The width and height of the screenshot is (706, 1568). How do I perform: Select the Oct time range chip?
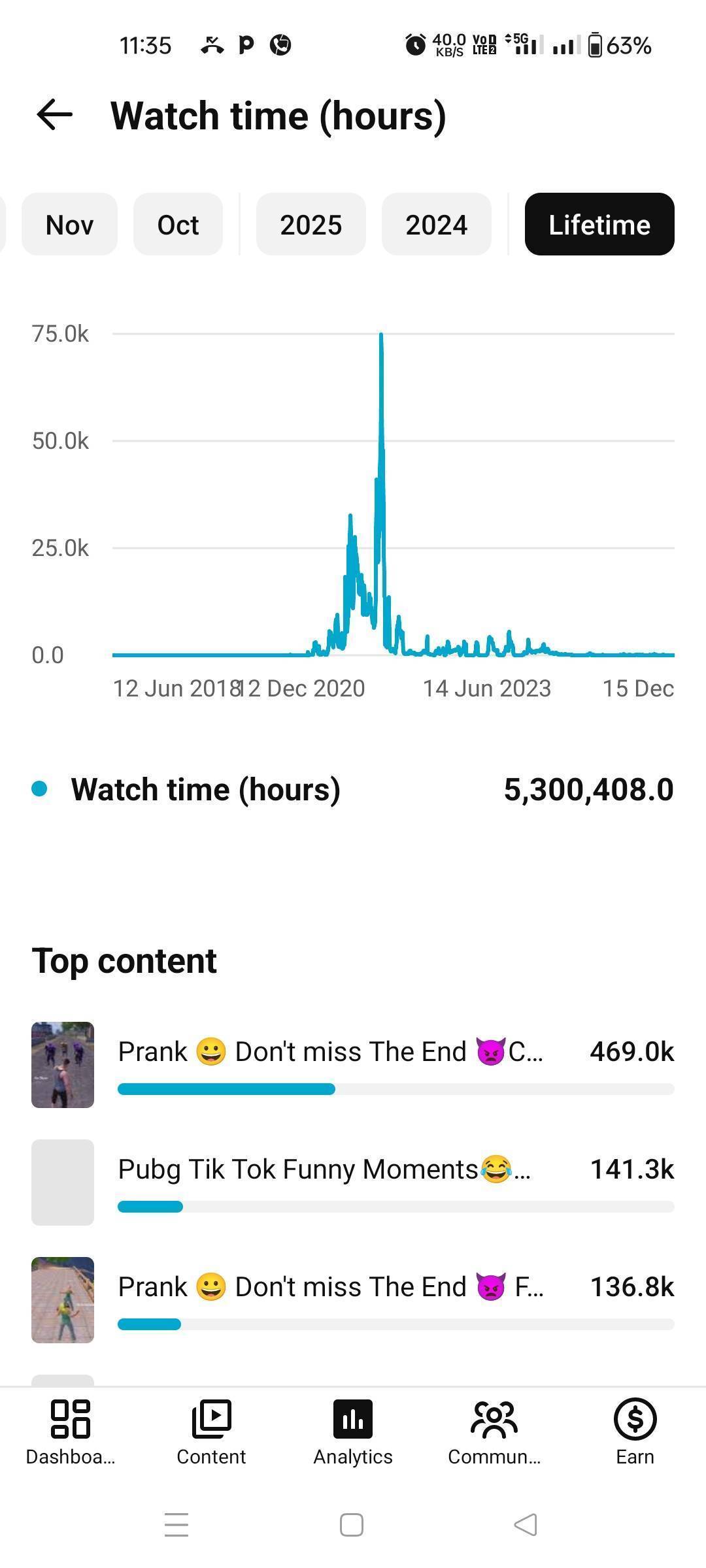click(178, 225)
